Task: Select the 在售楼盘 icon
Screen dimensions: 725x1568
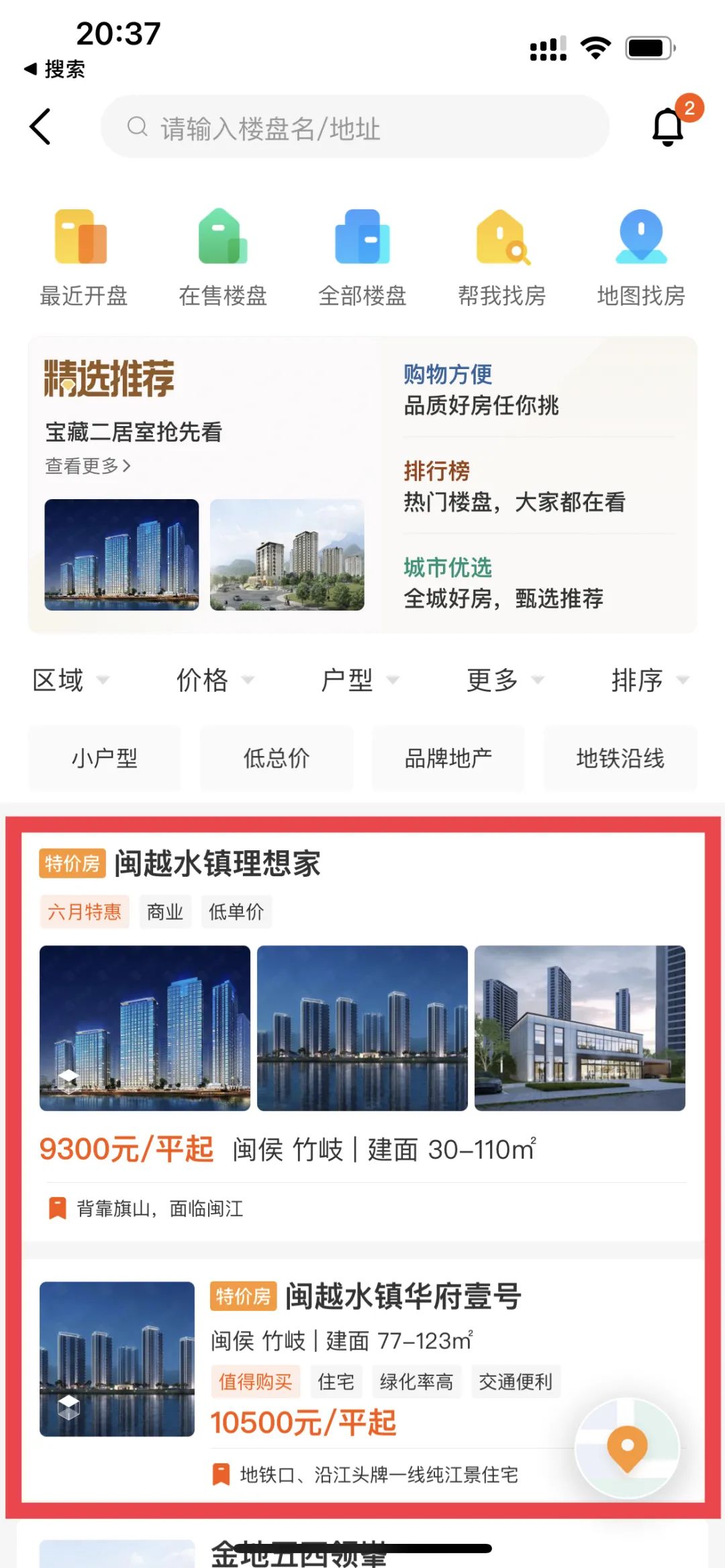Action: [222, 252]
